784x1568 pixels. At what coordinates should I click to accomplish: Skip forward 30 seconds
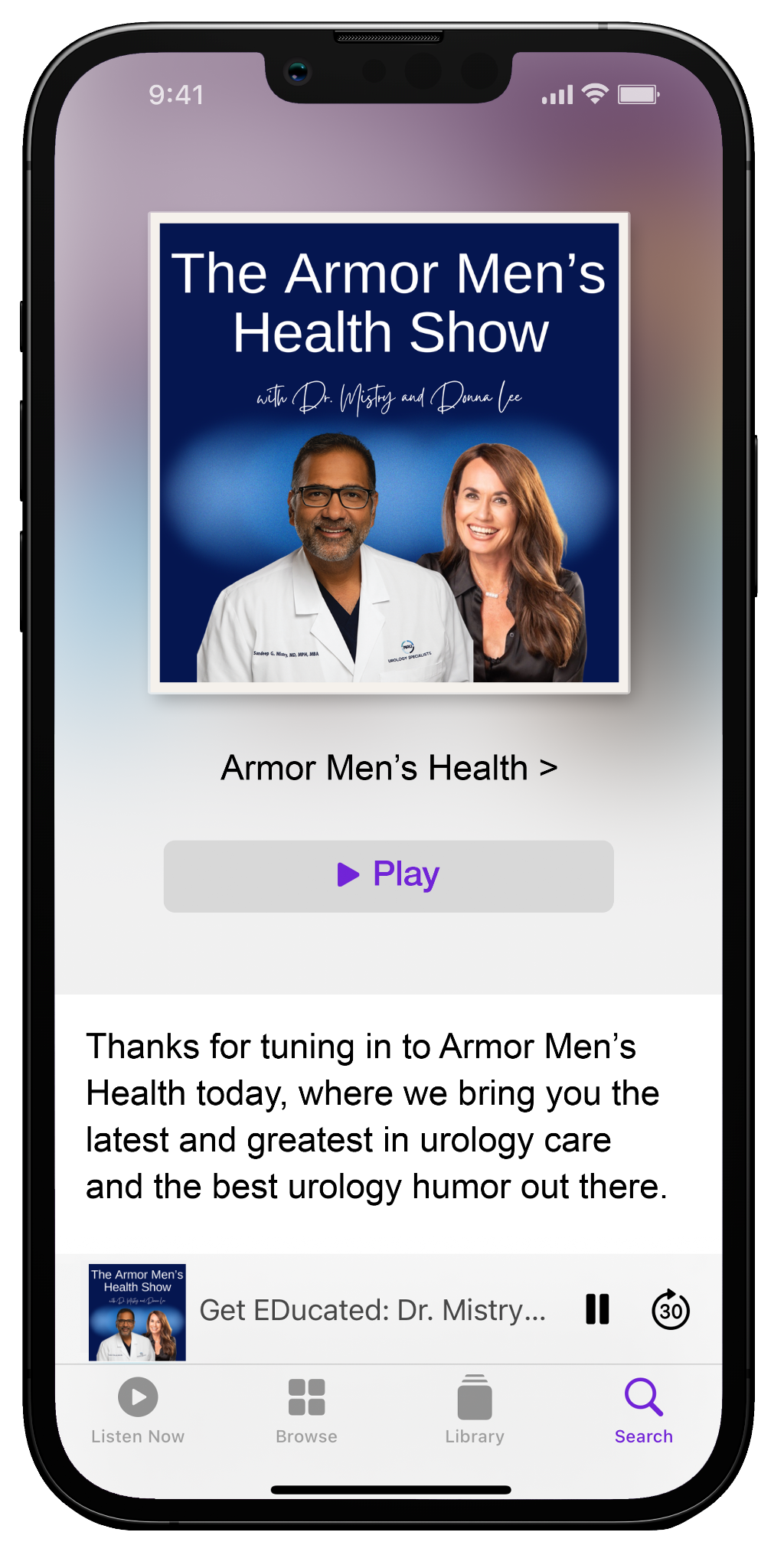click(x=671, y=1309)
